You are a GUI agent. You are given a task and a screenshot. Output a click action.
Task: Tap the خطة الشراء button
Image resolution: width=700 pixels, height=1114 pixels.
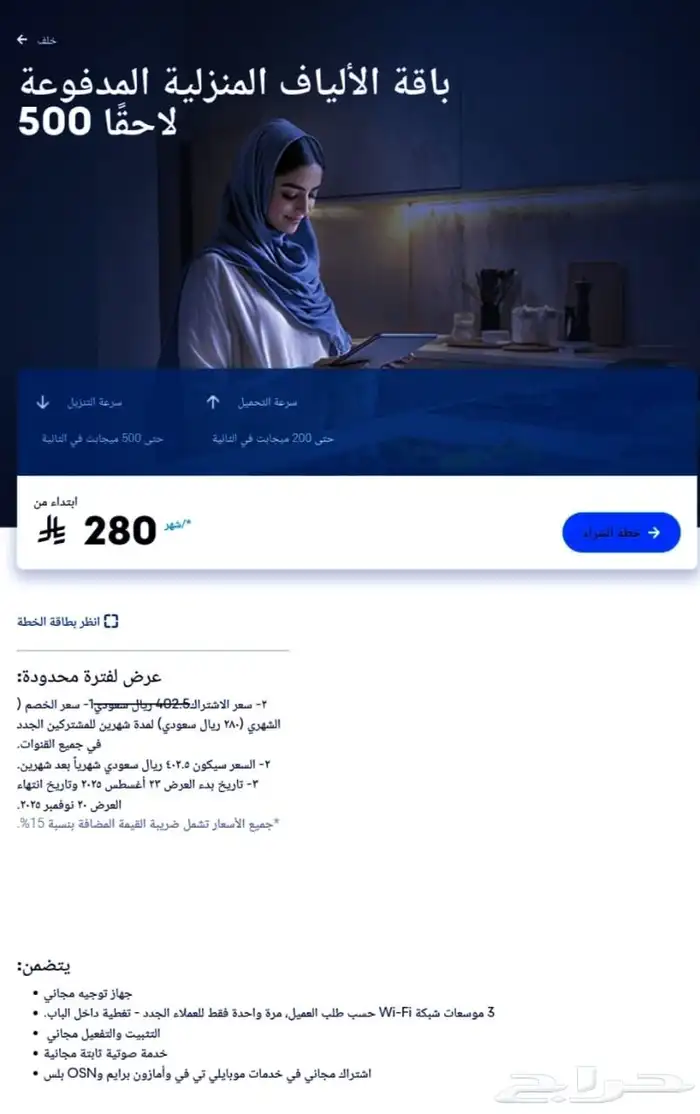tap(621, 532)
